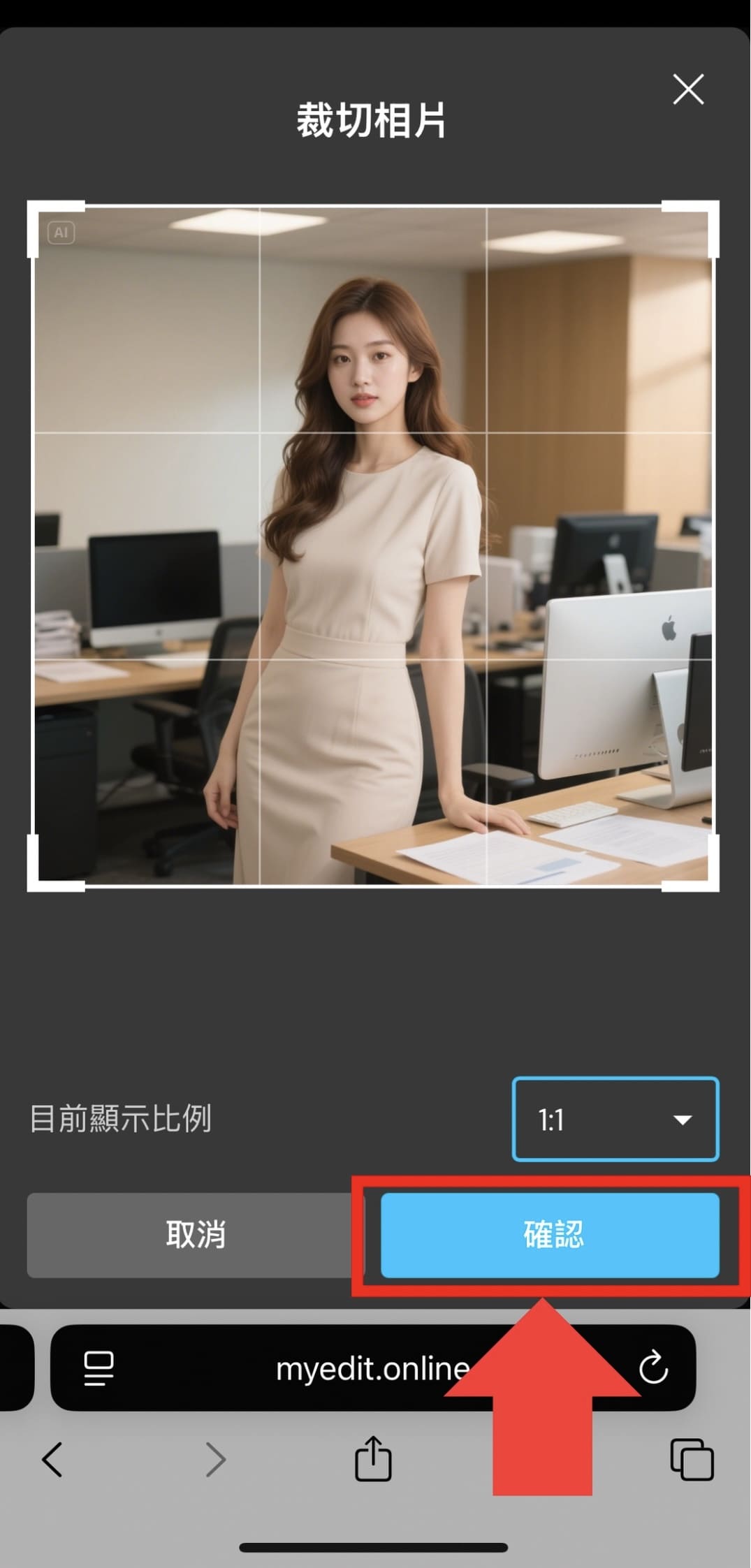751x1568 pixels.
Task: Go back in the browser
Action: [52, 1459]
